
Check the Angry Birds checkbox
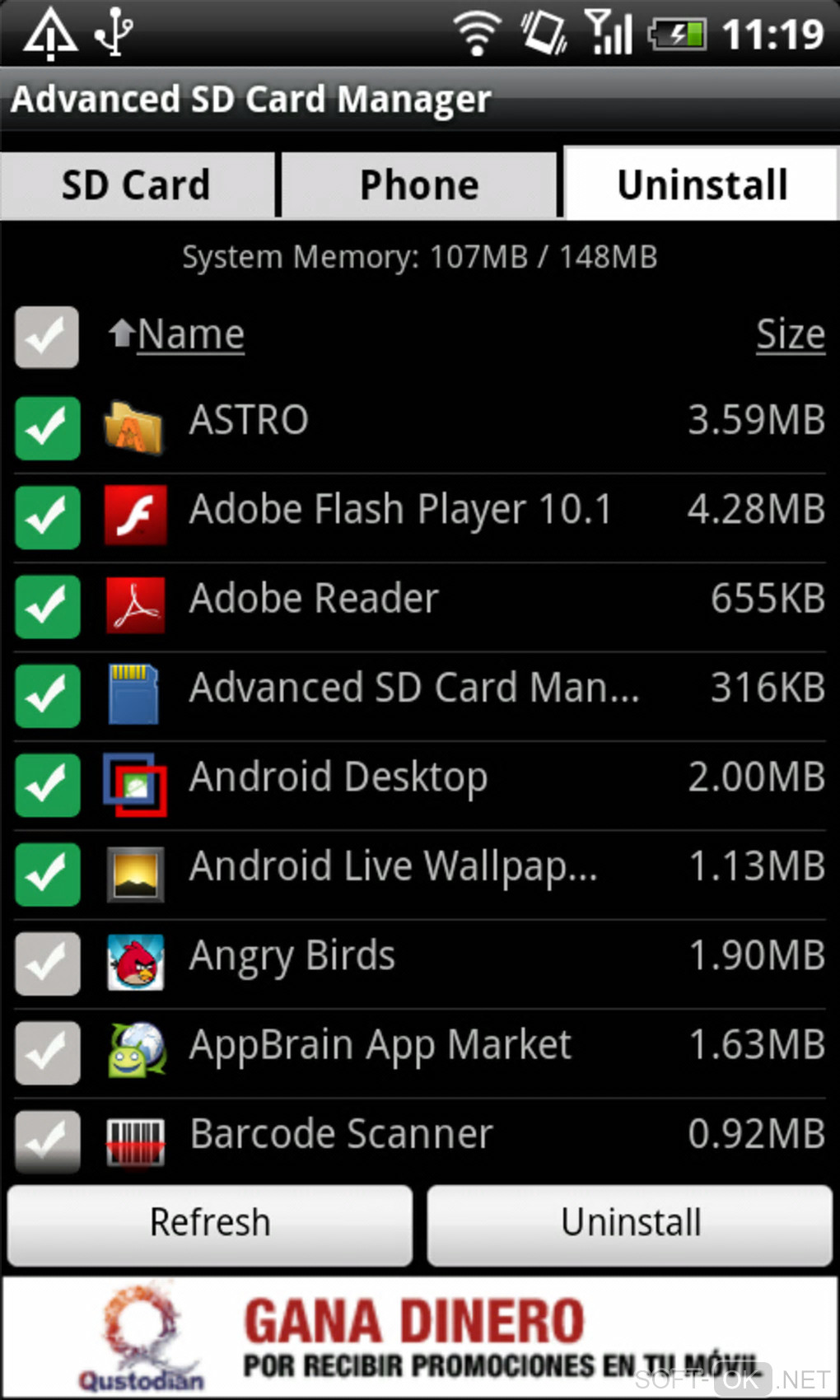pos(47,963)
